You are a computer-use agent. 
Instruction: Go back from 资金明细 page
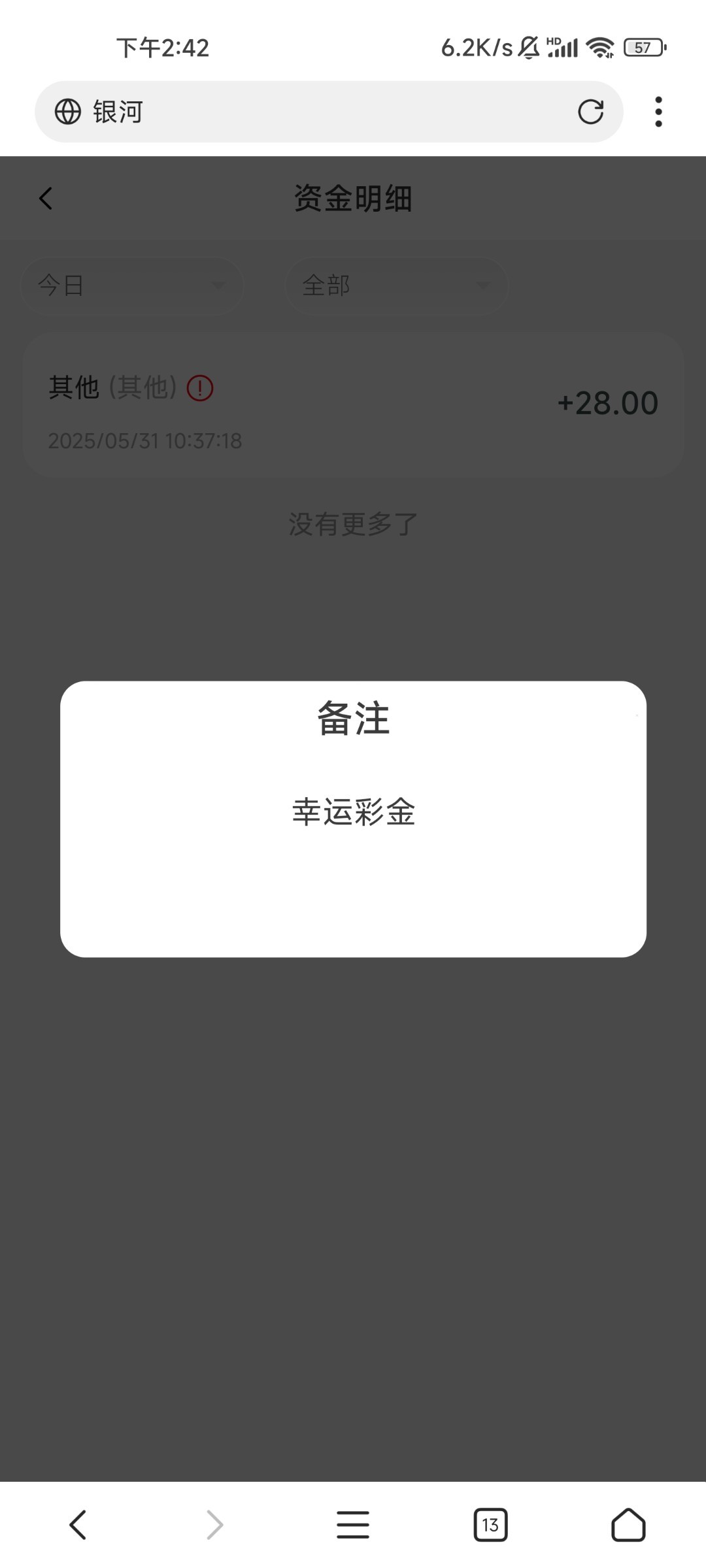coord(46,199)
